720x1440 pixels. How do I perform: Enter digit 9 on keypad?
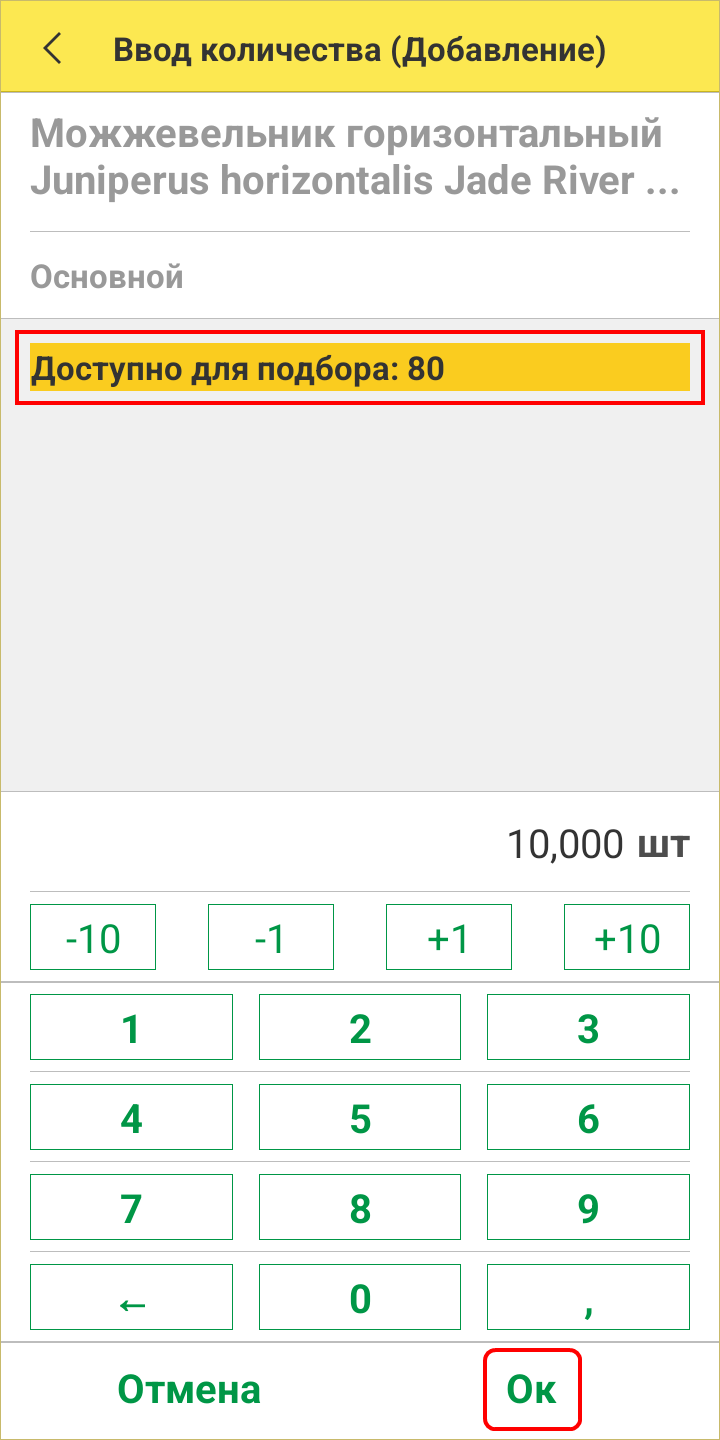[x=588, y=1207]
